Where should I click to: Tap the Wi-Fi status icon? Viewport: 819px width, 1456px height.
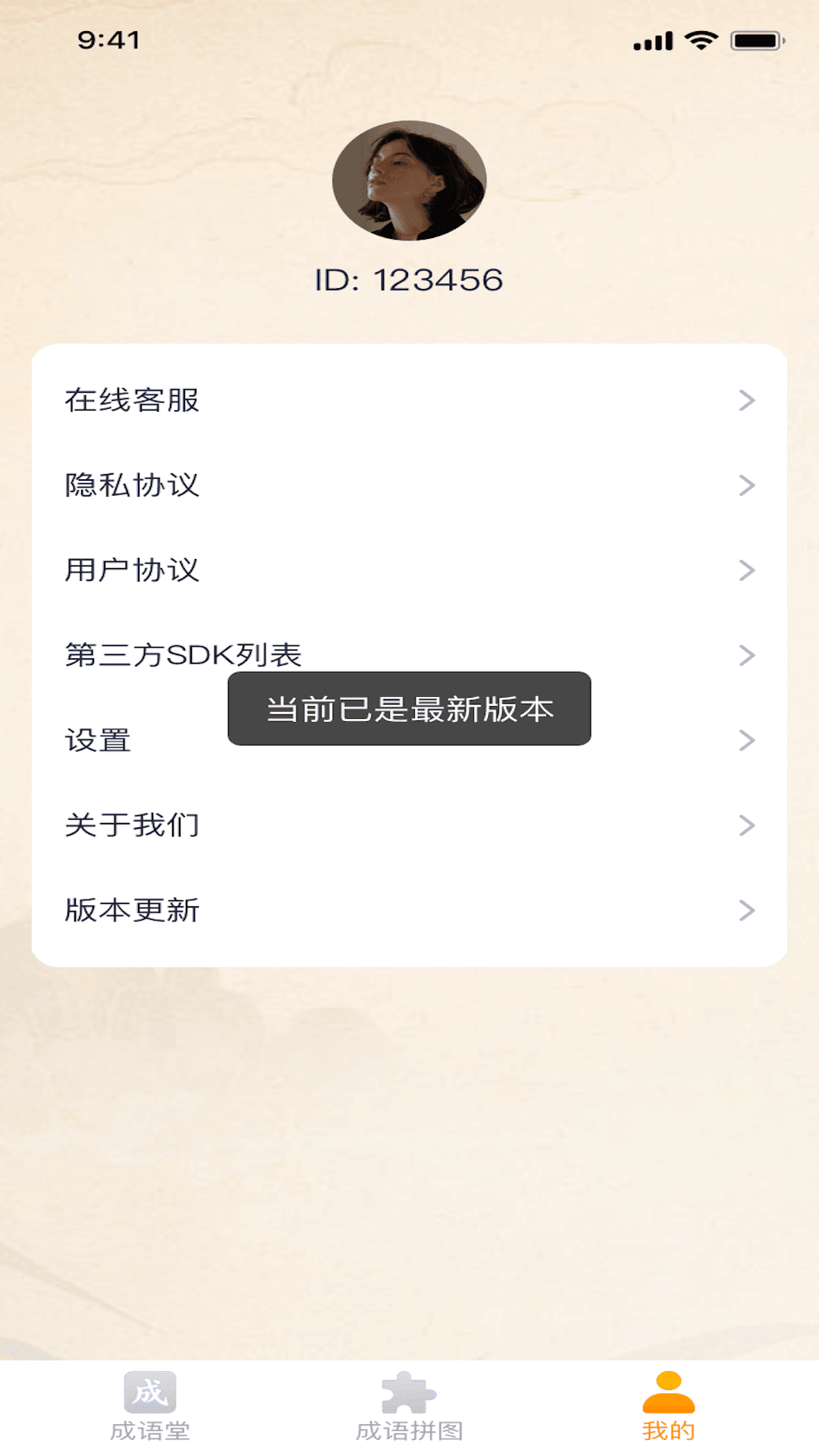701,39
